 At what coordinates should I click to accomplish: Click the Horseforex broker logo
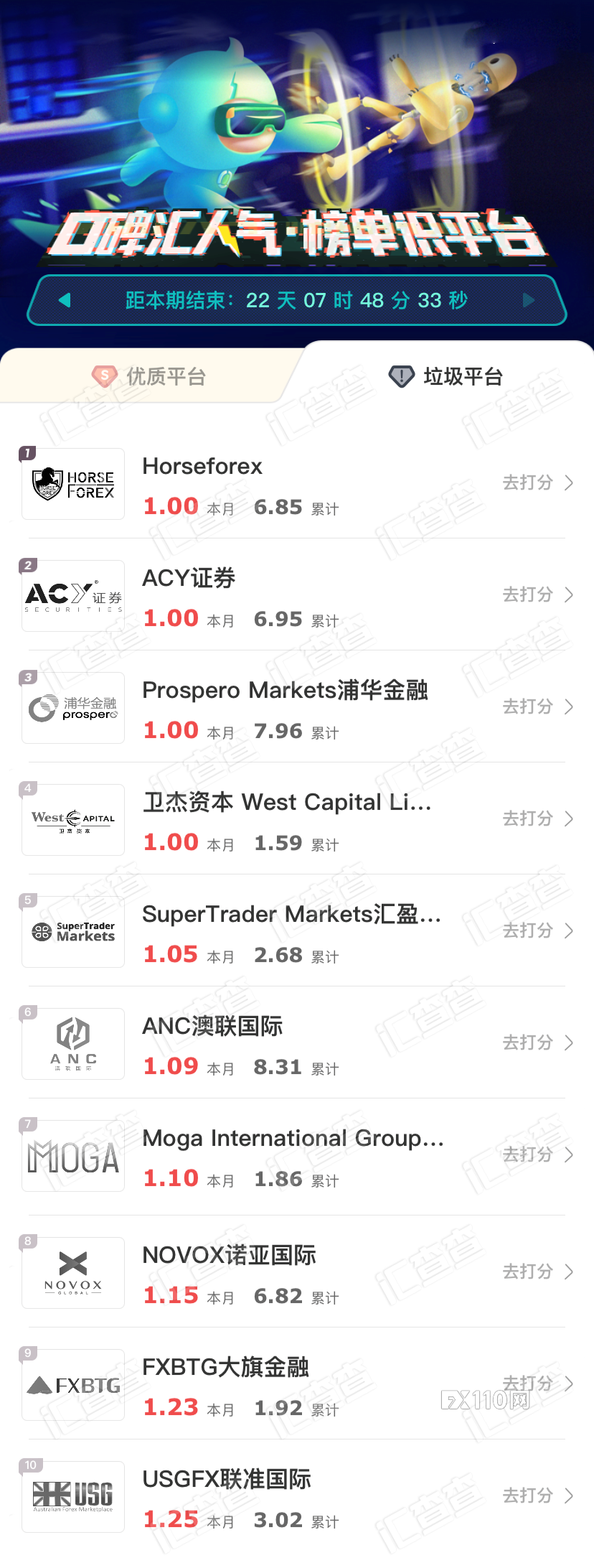72,482
